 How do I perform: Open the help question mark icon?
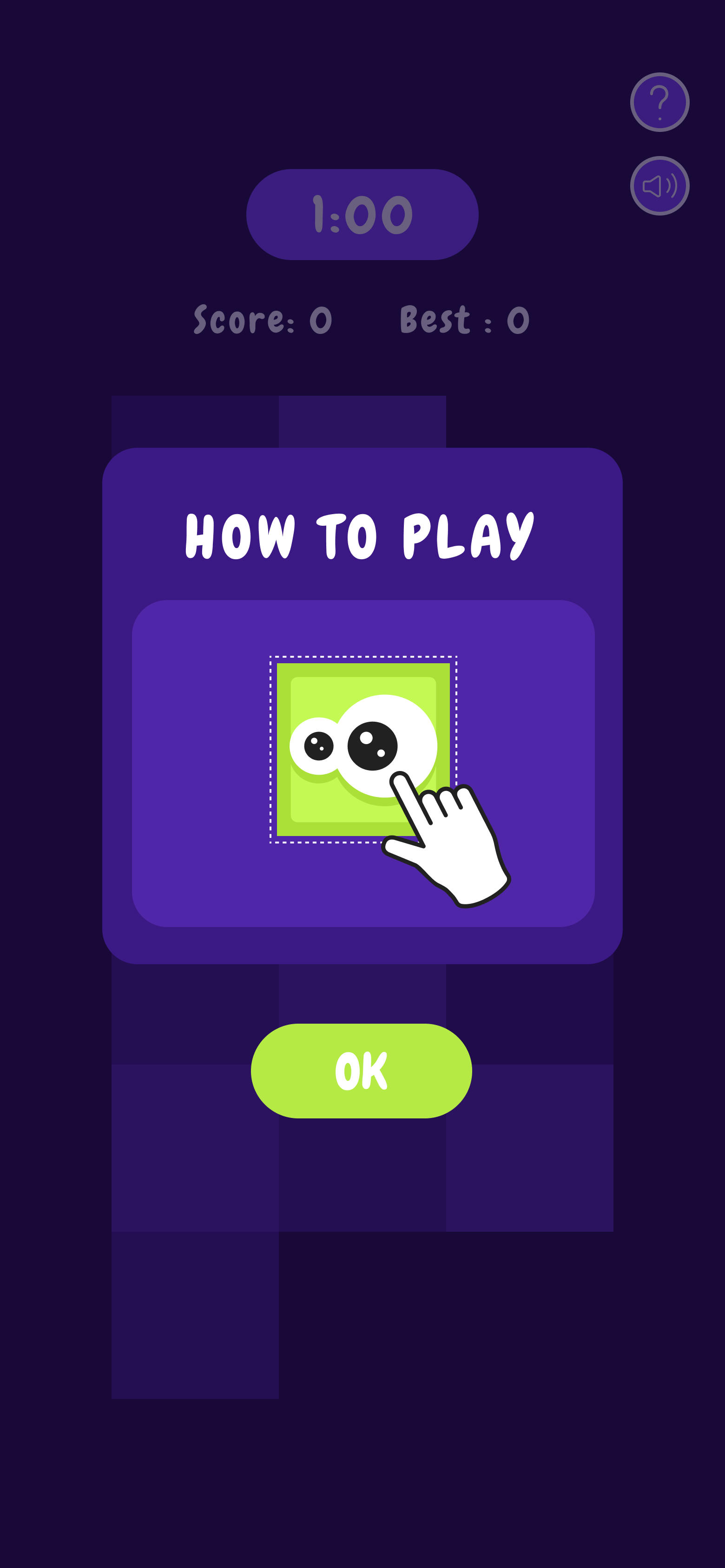[659, 102]
